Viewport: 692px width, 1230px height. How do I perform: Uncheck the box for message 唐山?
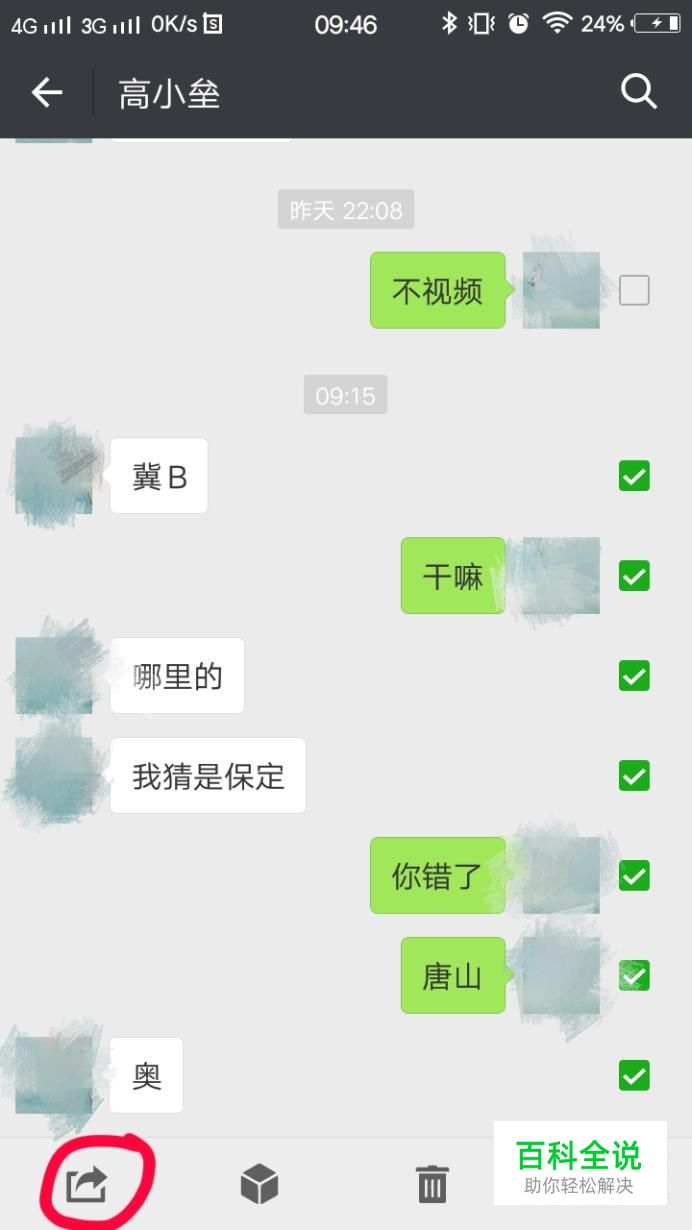point(634,975)
